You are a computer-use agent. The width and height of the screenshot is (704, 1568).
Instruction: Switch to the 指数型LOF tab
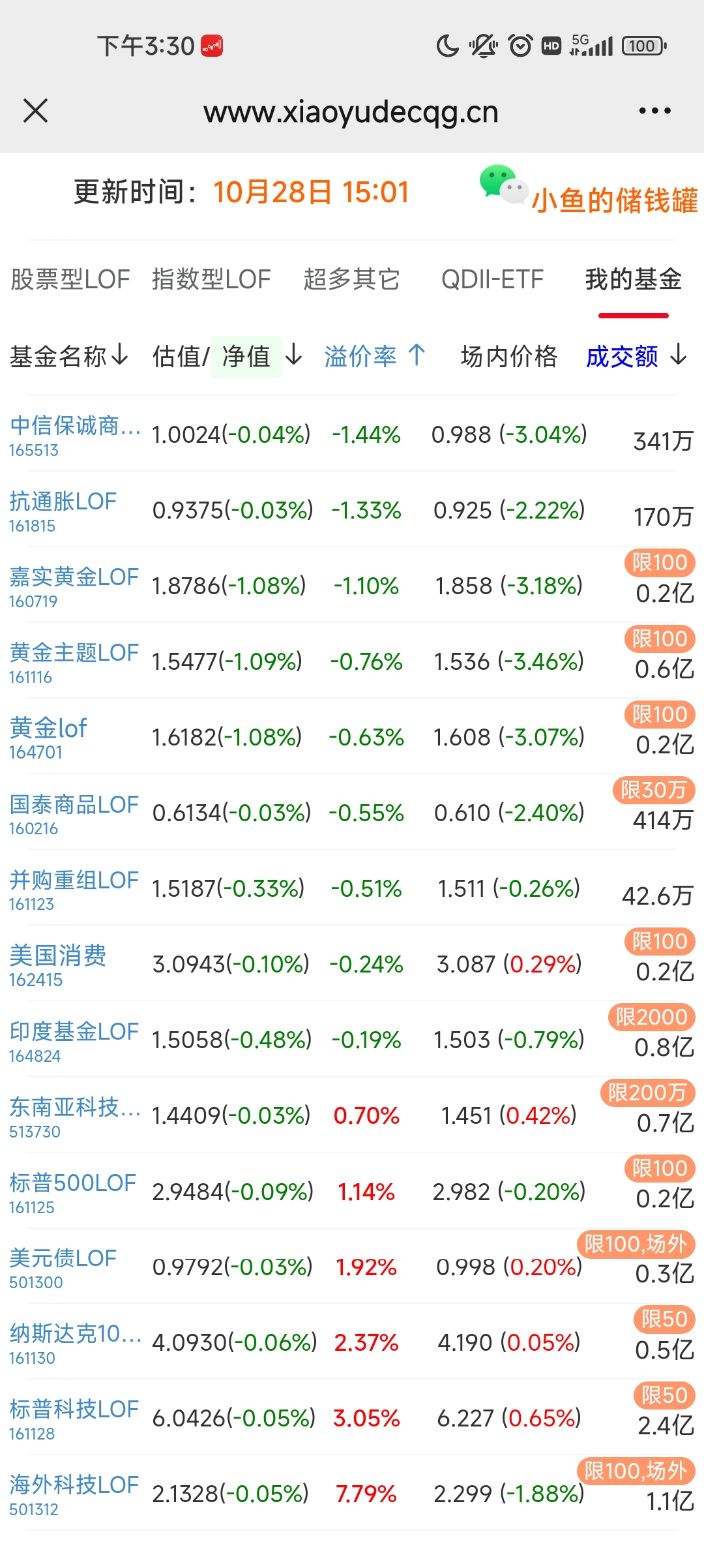(x=211, y=280)
